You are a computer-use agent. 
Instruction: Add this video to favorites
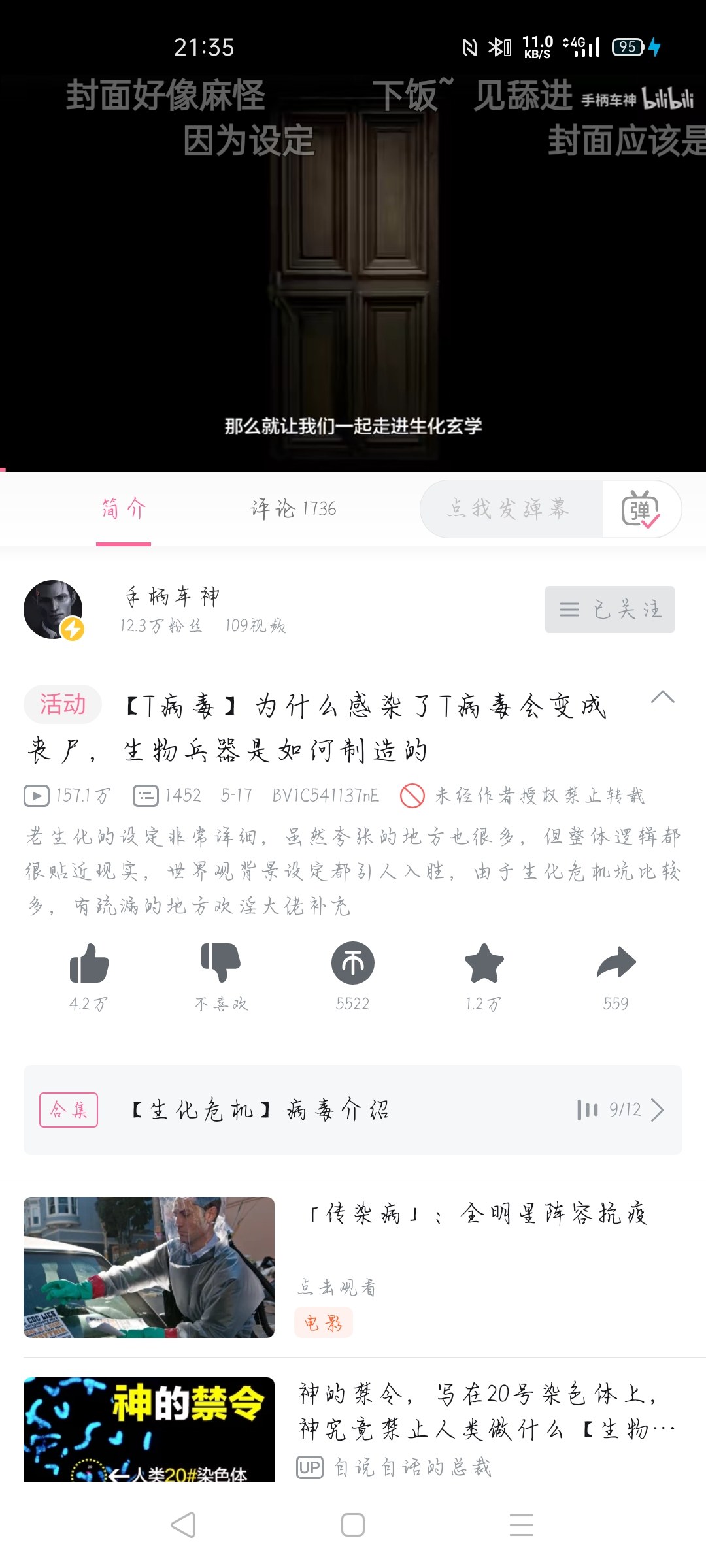pyautogui.click(x=484, y=964)
